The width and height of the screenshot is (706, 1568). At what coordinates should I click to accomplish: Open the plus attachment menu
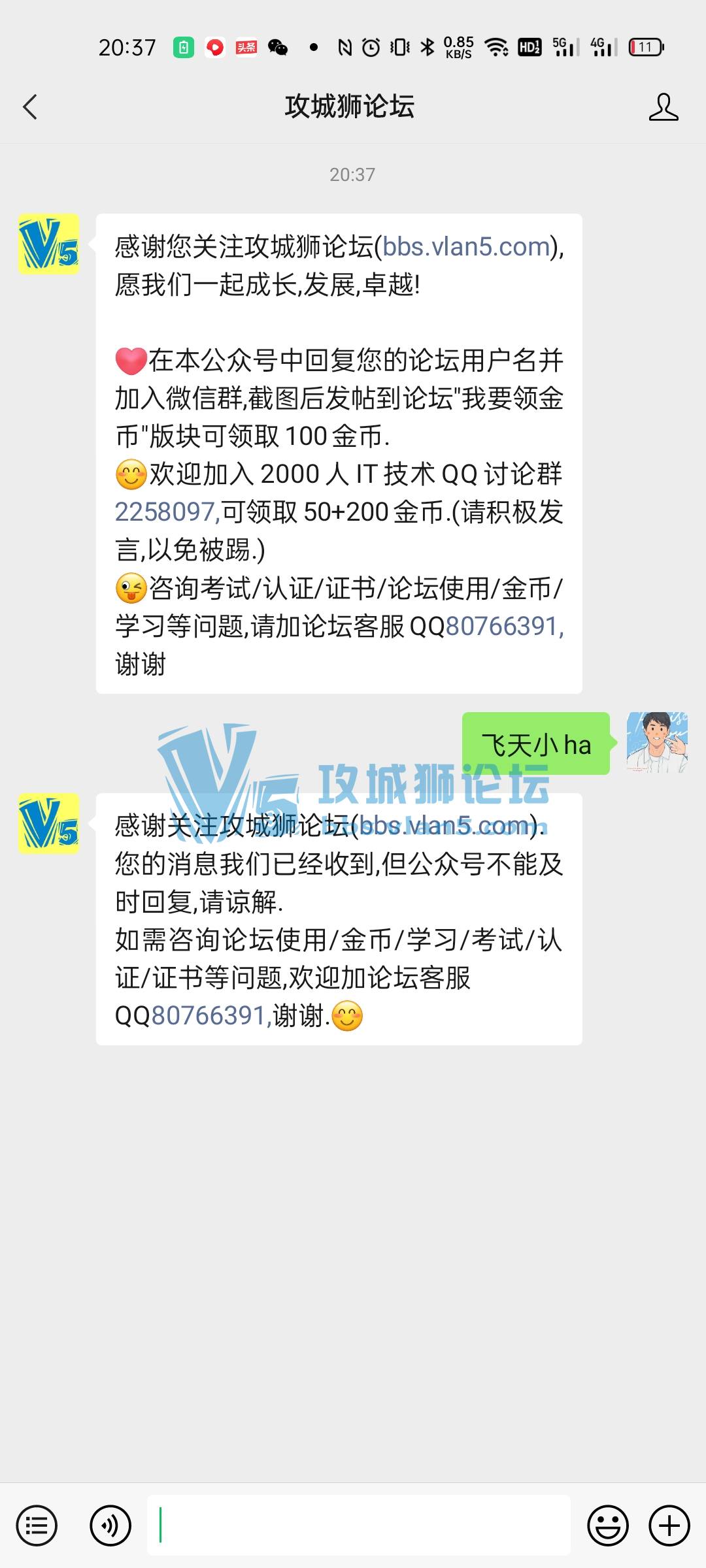(x=669, y=1526)
